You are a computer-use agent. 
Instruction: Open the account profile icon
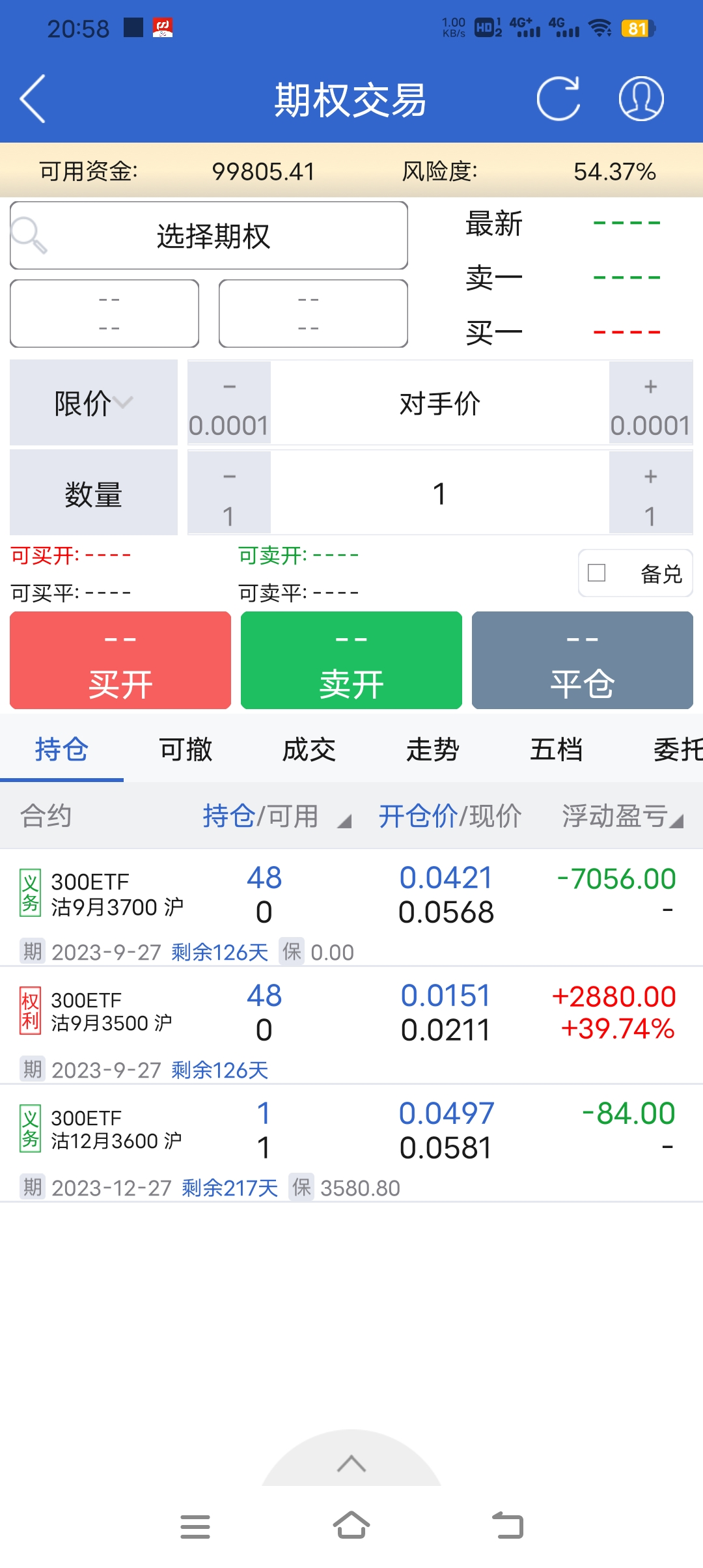[x=641, y=99]
